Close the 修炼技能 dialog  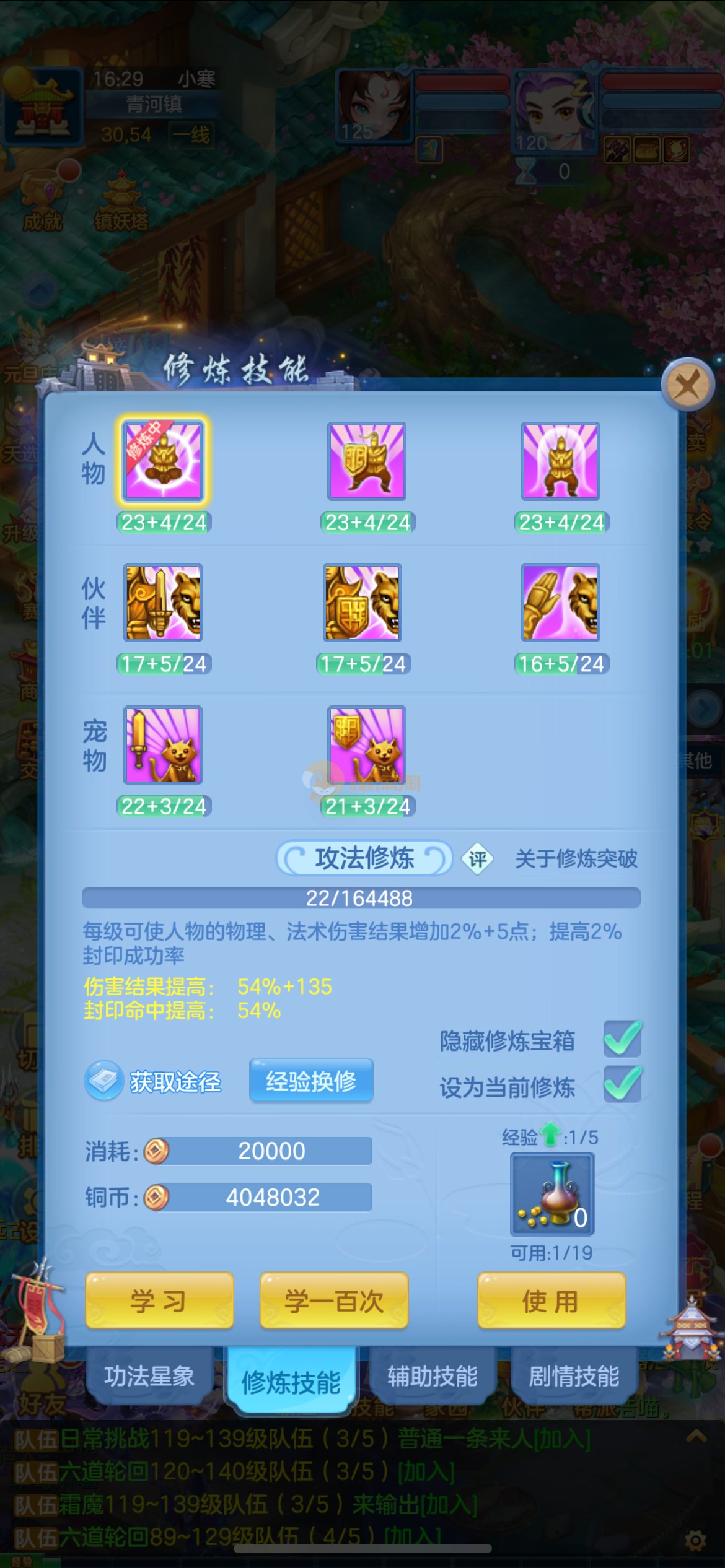tap(687, 385)
